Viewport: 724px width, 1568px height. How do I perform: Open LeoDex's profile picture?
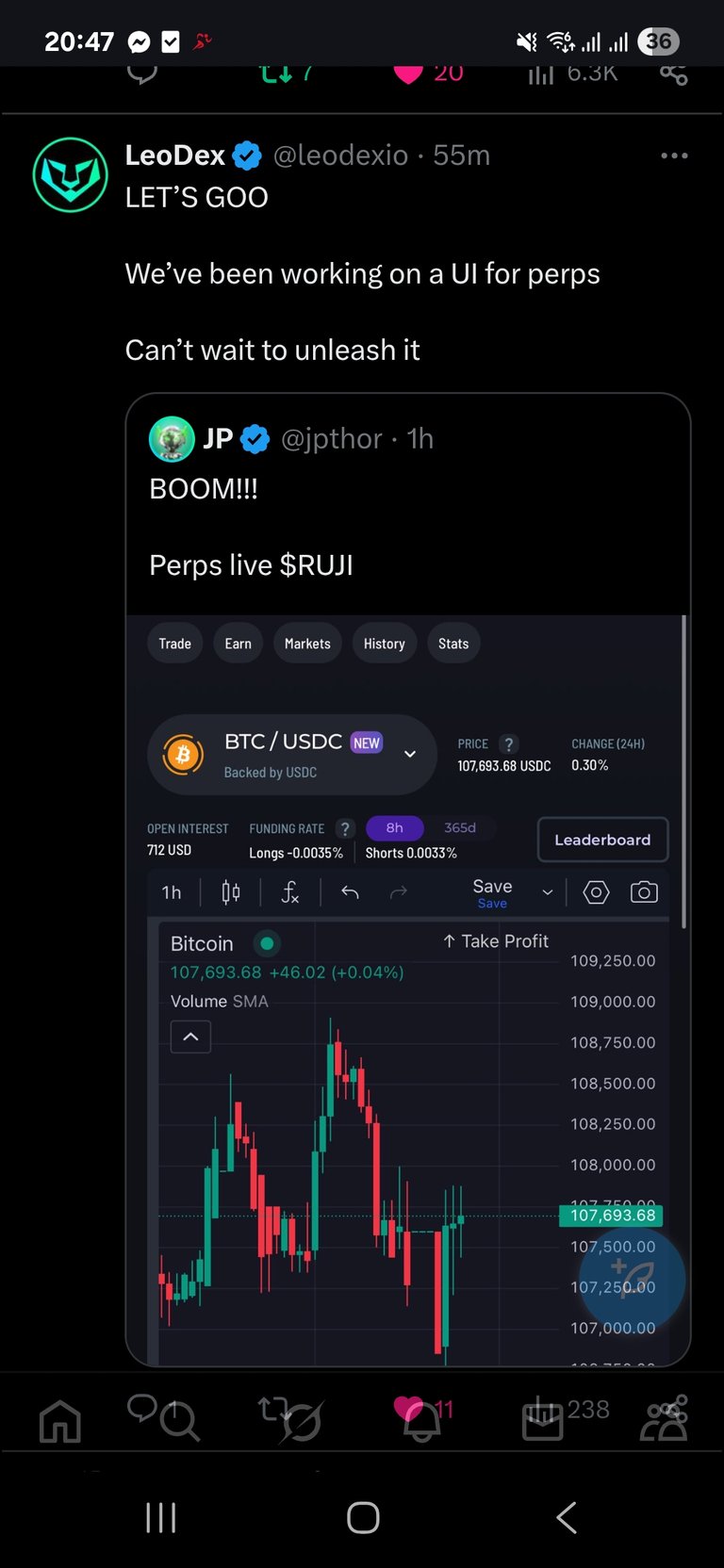tap(70, 174)
